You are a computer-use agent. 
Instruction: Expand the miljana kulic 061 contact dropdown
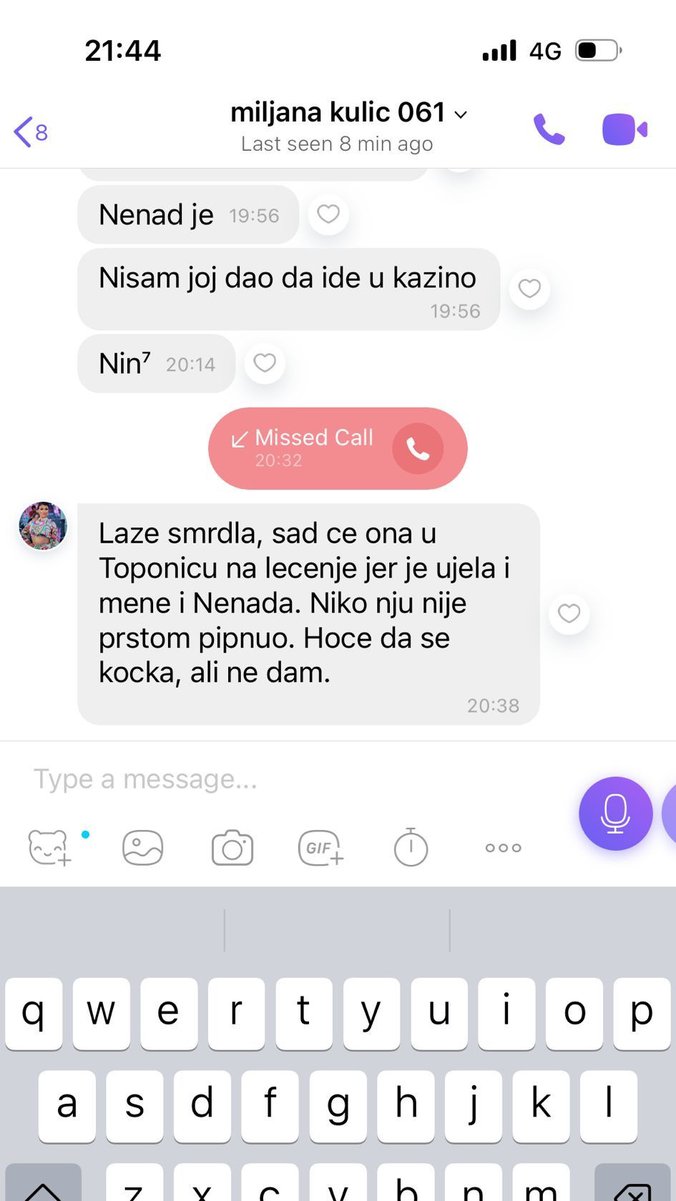coord(460,114)
